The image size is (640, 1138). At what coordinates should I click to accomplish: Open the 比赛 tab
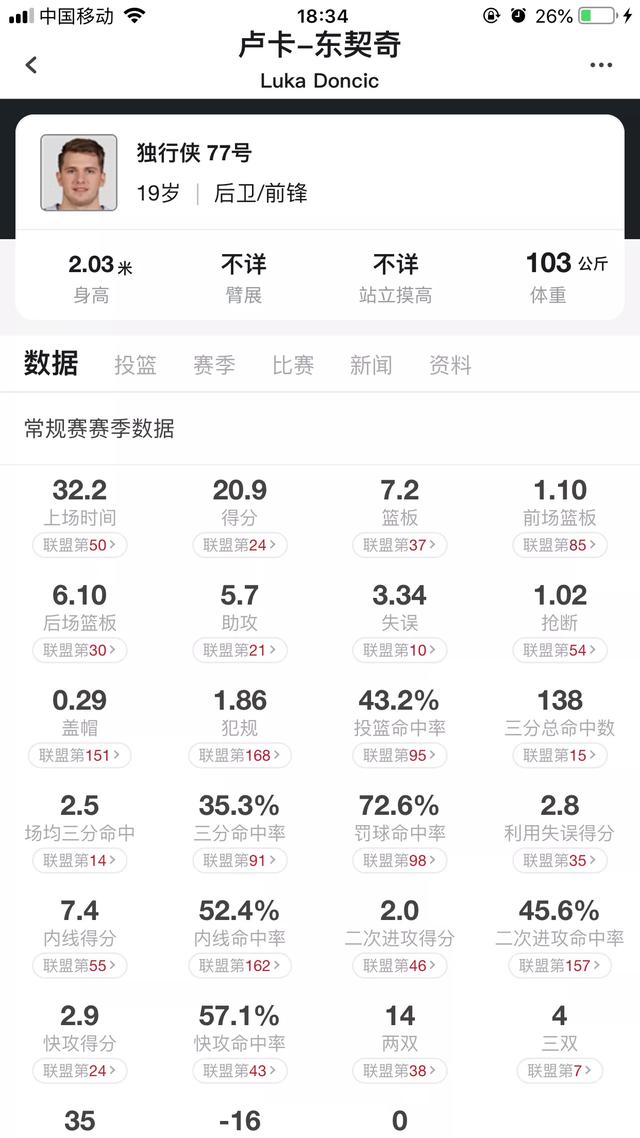click(x=293, y=364)
